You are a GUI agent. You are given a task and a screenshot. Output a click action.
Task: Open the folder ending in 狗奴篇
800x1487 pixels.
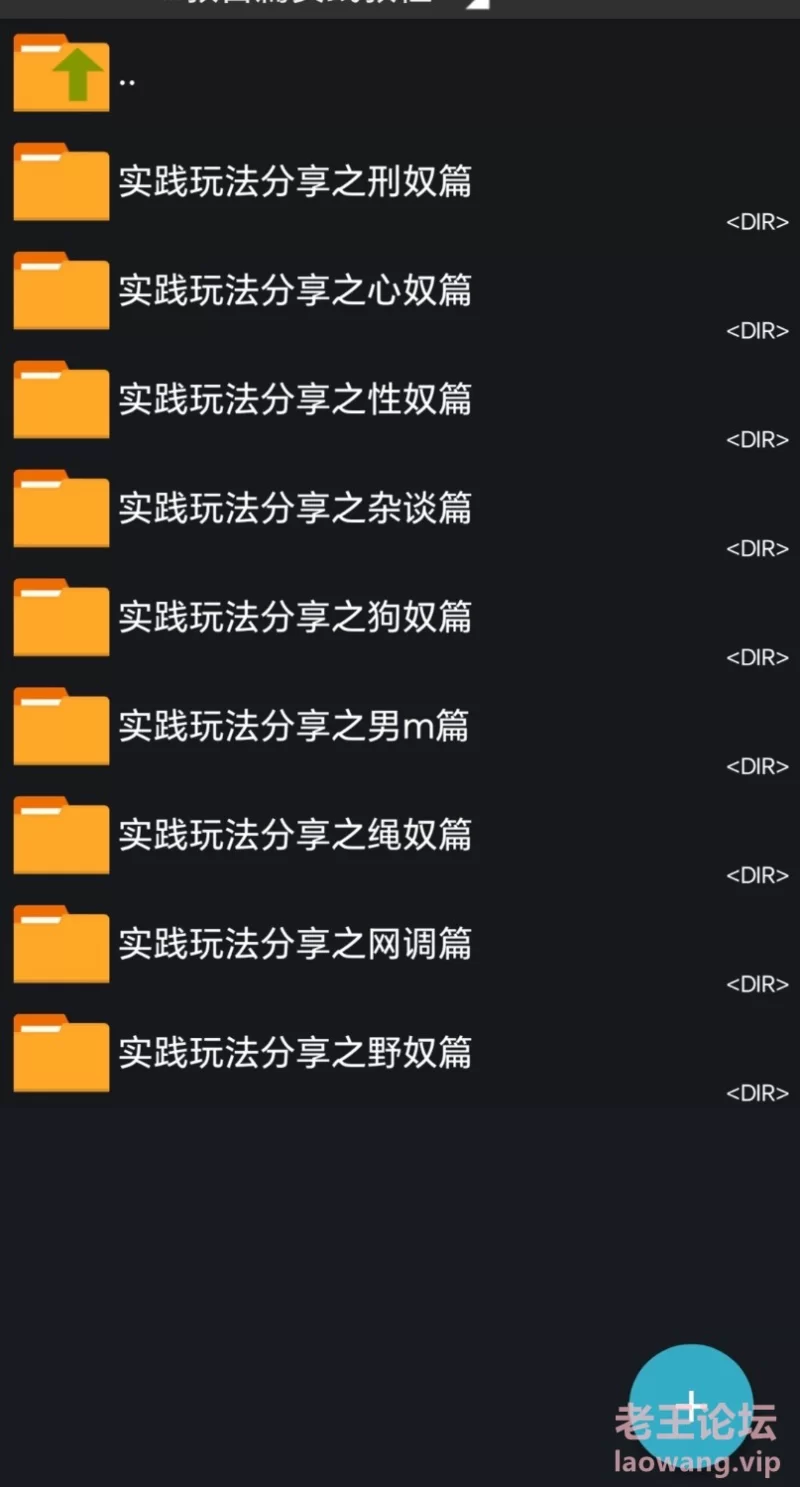(x=400, y=618)
